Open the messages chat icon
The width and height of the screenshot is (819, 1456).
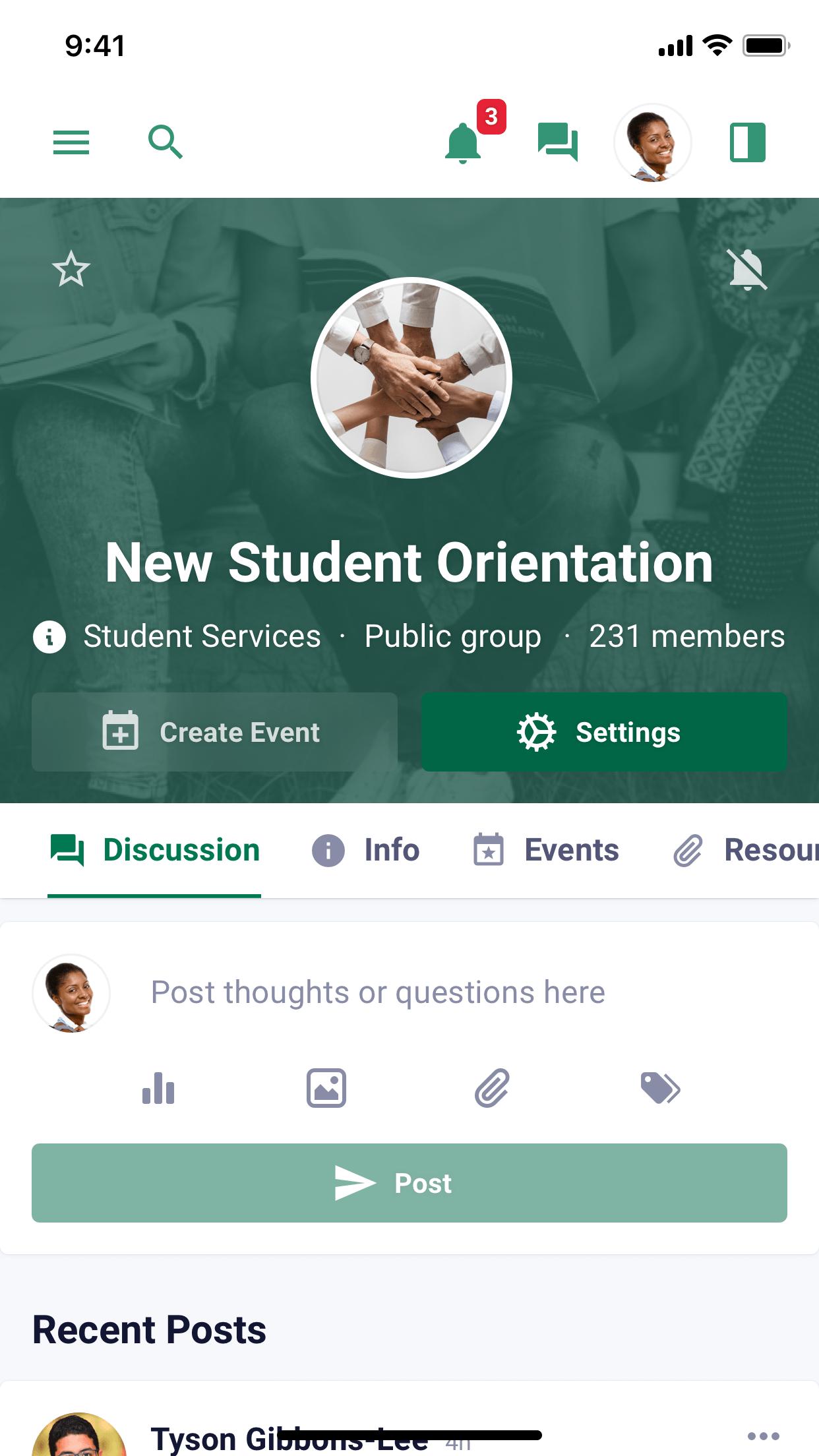[558, 142]
